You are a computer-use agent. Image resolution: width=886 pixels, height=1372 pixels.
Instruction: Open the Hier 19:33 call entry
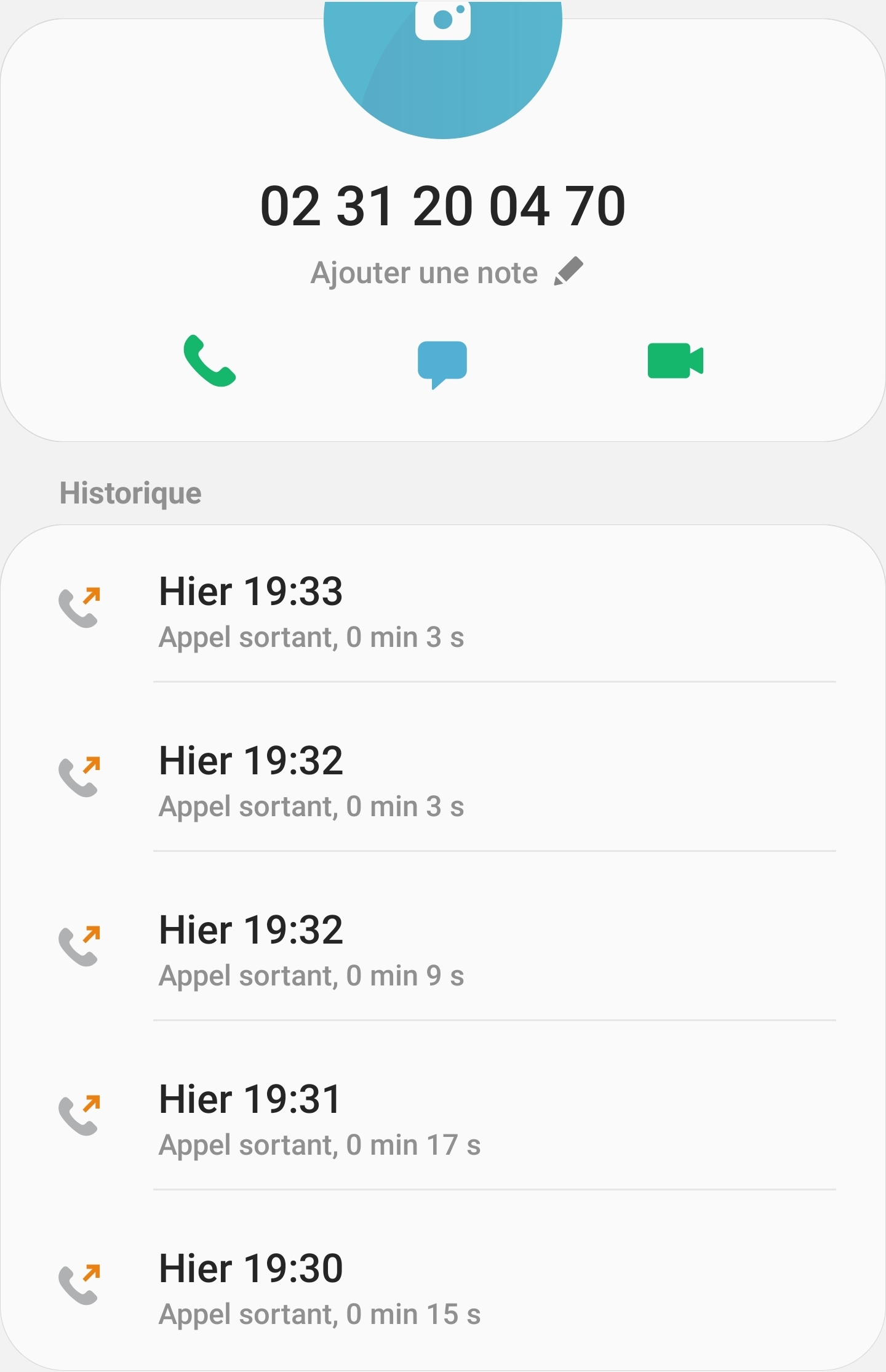point(443,611)
